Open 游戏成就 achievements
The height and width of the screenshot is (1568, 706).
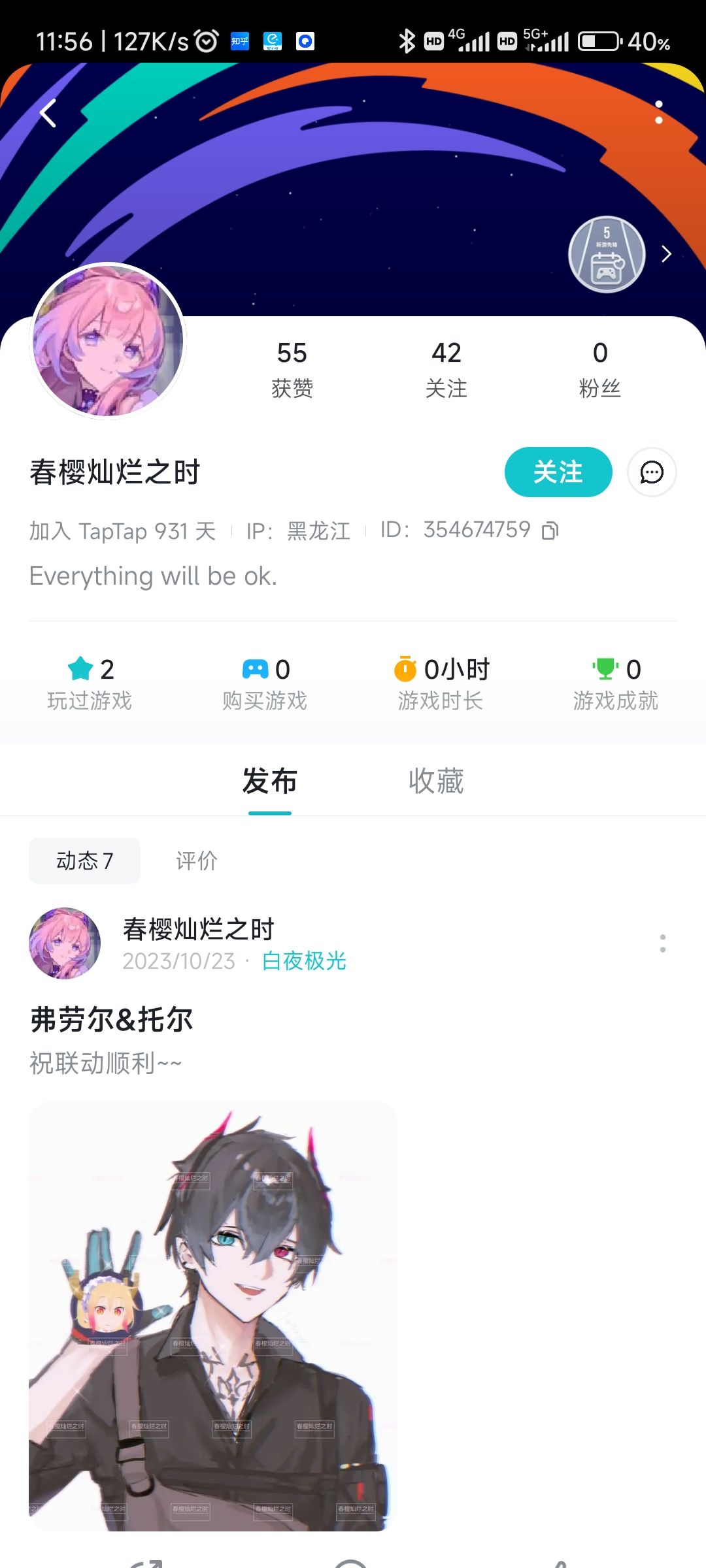[x=616, y=683]
